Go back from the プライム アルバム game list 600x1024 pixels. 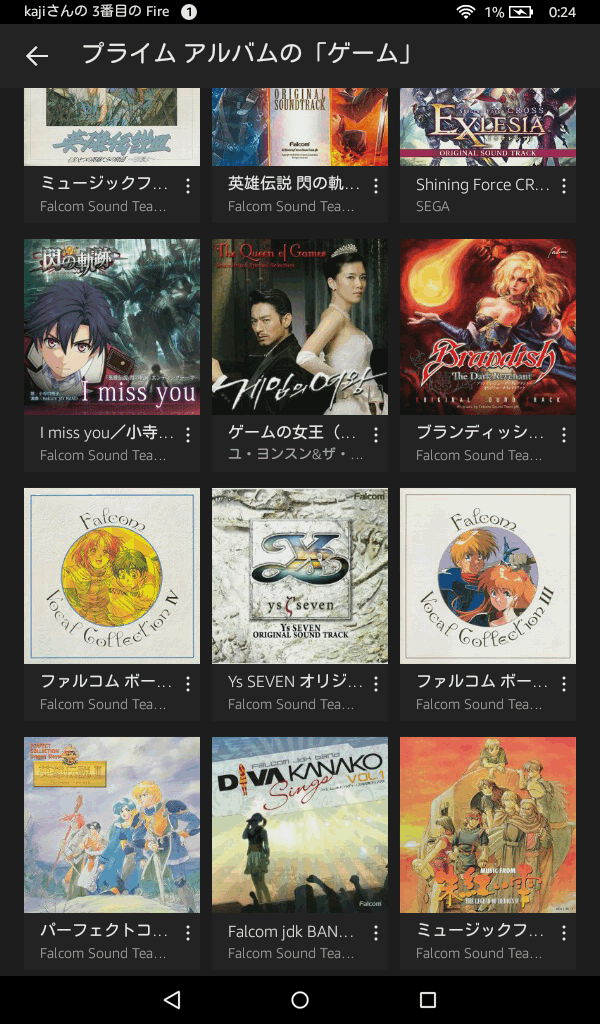pos(37,56)
